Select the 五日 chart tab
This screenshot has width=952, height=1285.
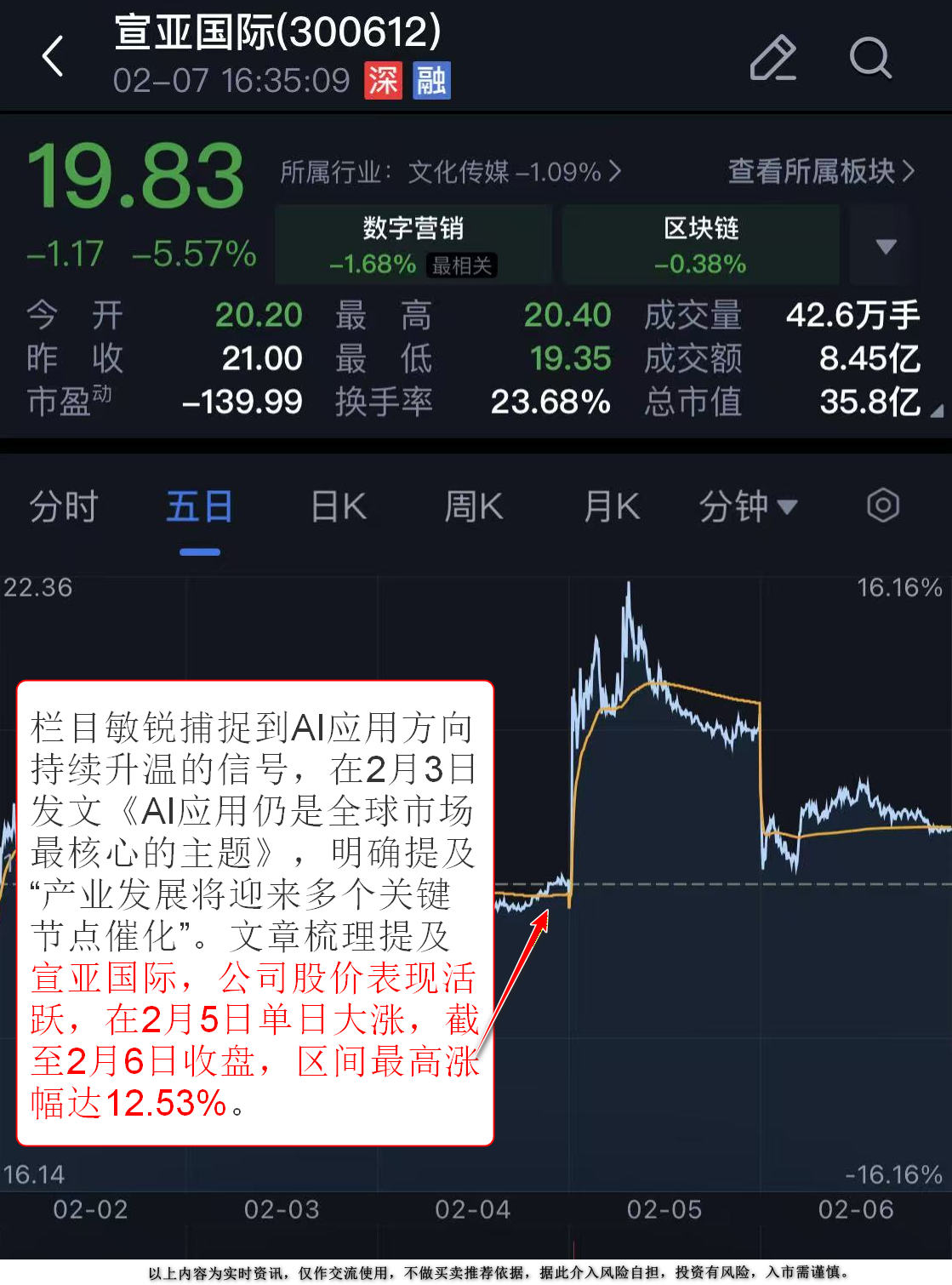tap(200, 507)
